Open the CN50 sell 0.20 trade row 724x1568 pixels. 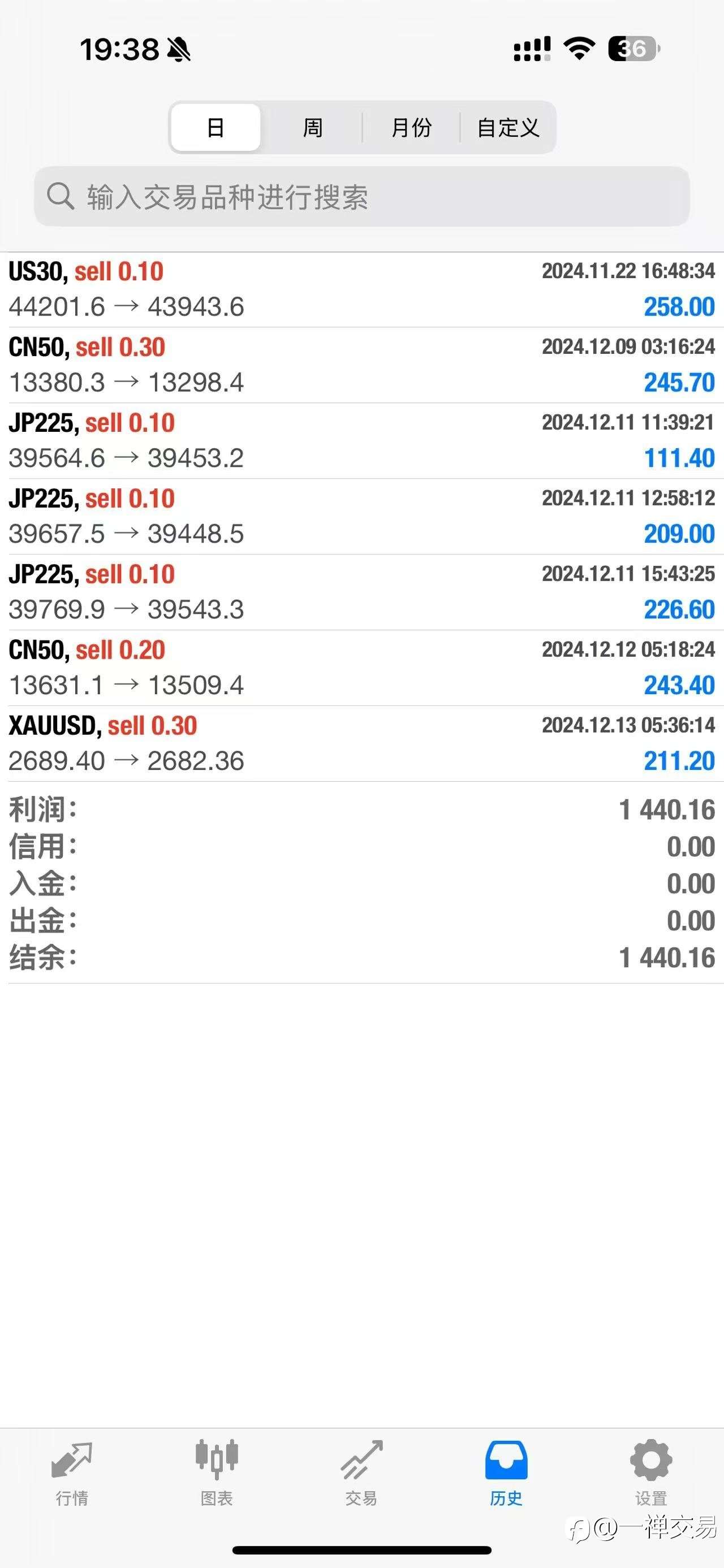pos(361,668)
